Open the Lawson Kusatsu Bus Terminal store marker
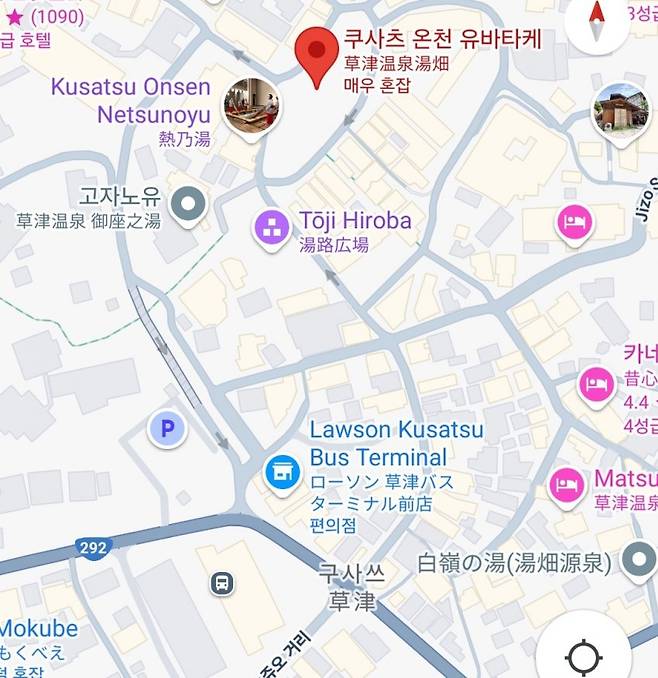 [282, 471]
